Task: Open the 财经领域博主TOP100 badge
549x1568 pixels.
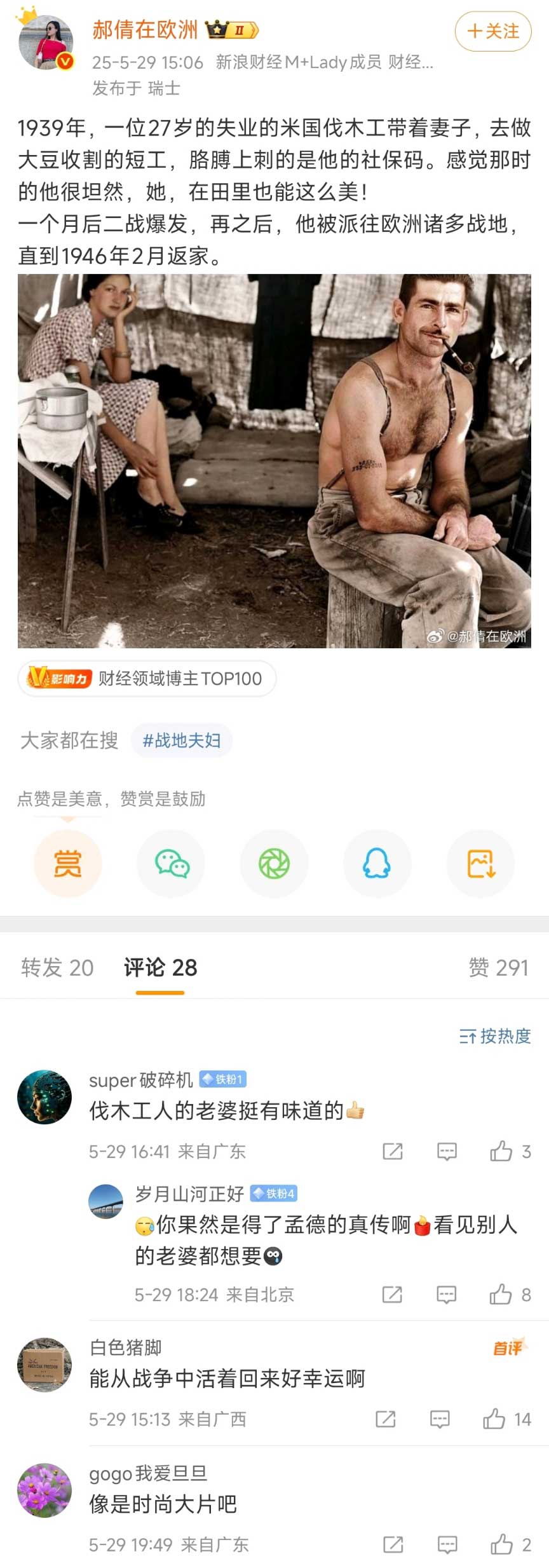Action: pyautogui.click(x=147, y=678)
